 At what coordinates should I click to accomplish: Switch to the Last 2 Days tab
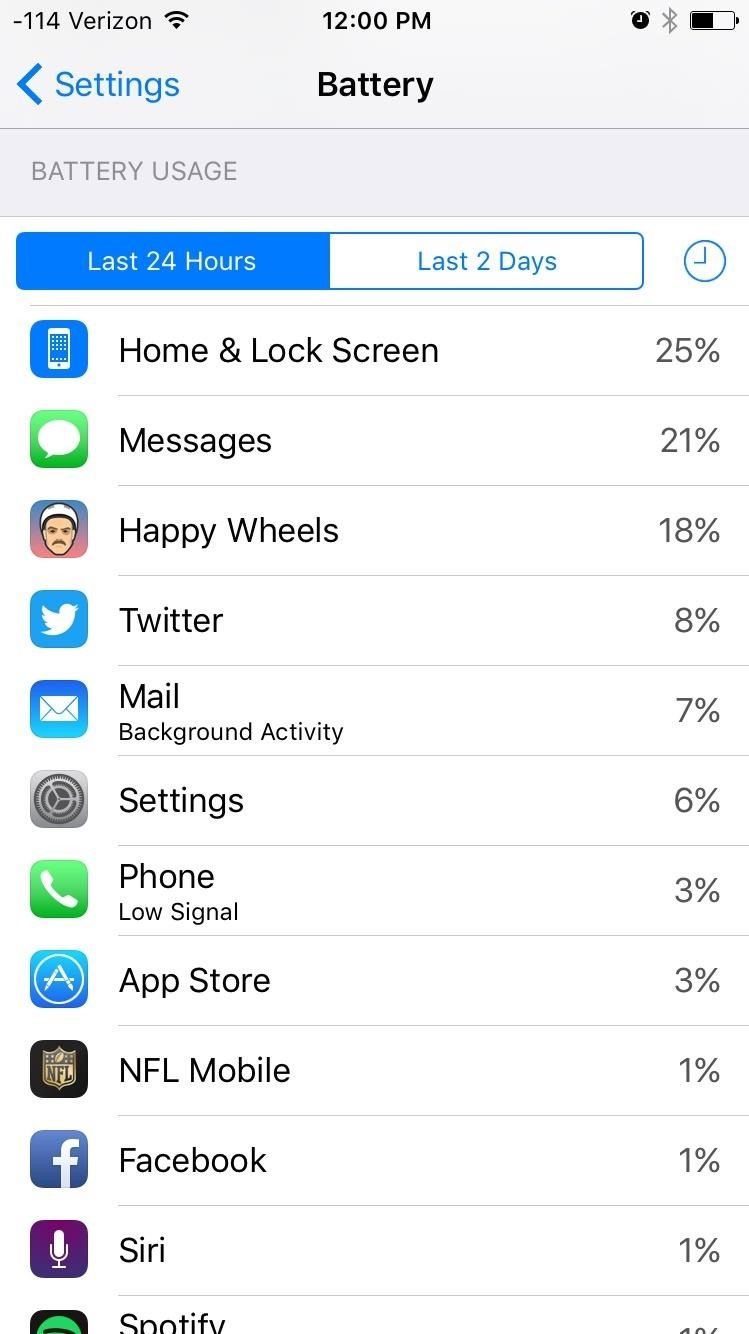coord(486,261)
